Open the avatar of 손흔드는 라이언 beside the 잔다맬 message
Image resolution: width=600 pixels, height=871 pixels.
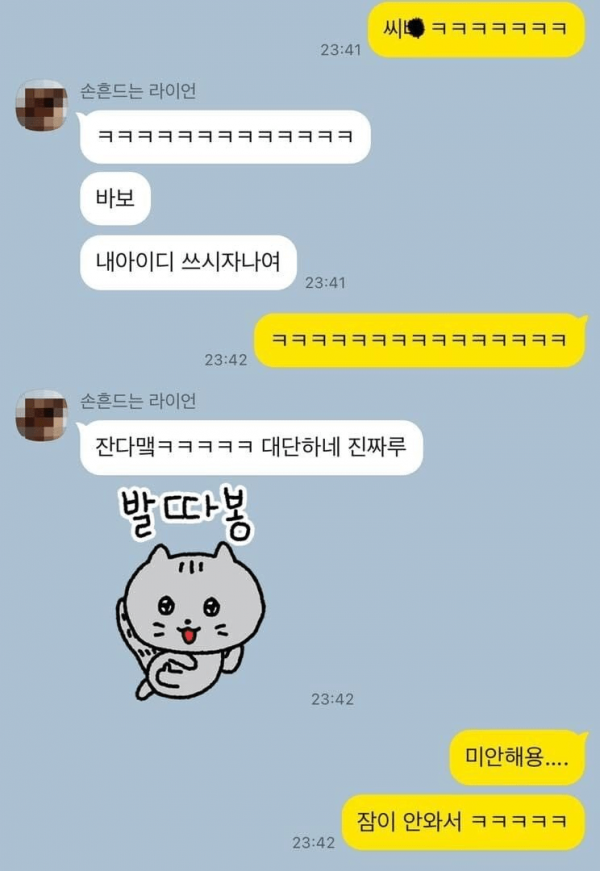click(x=41, y=415)
